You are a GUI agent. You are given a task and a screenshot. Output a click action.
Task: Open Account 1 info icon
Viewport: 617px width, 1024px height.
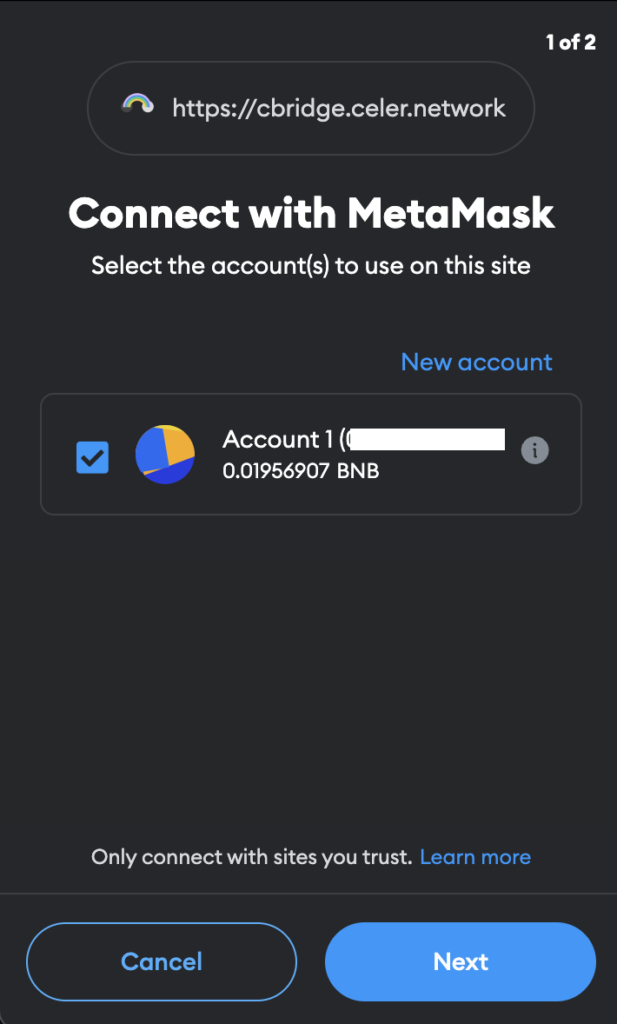pyautogui.click(x=535, y=451)
